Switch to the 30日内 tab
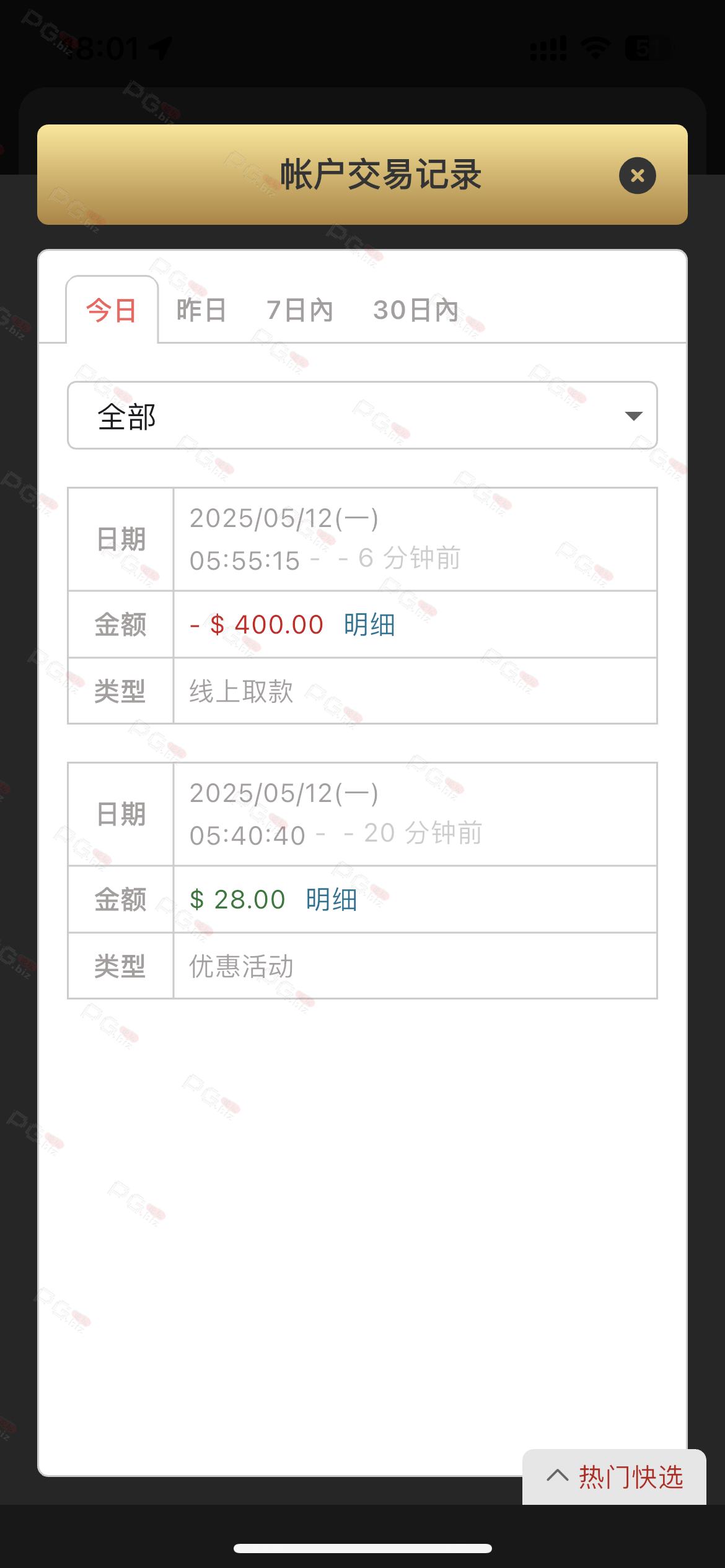Screen dimensions: 725x1568 coord(416,310)
